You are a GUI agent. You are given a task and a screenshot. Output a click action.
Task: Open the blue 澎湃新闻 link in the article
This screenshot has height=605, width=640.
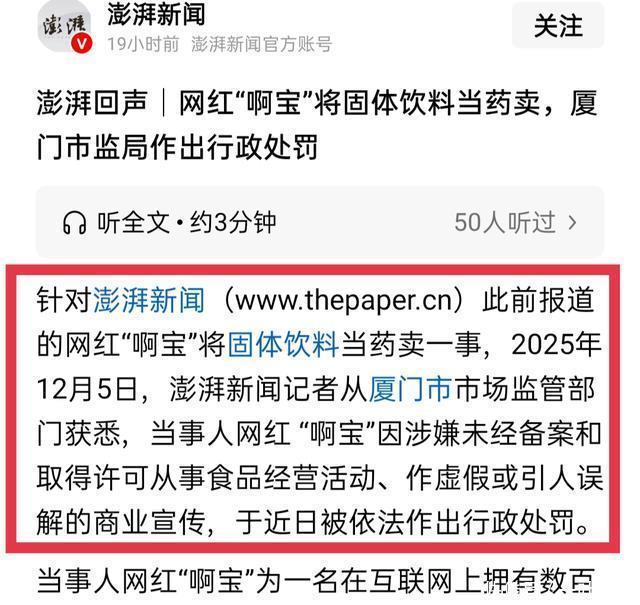click(149, 298)
